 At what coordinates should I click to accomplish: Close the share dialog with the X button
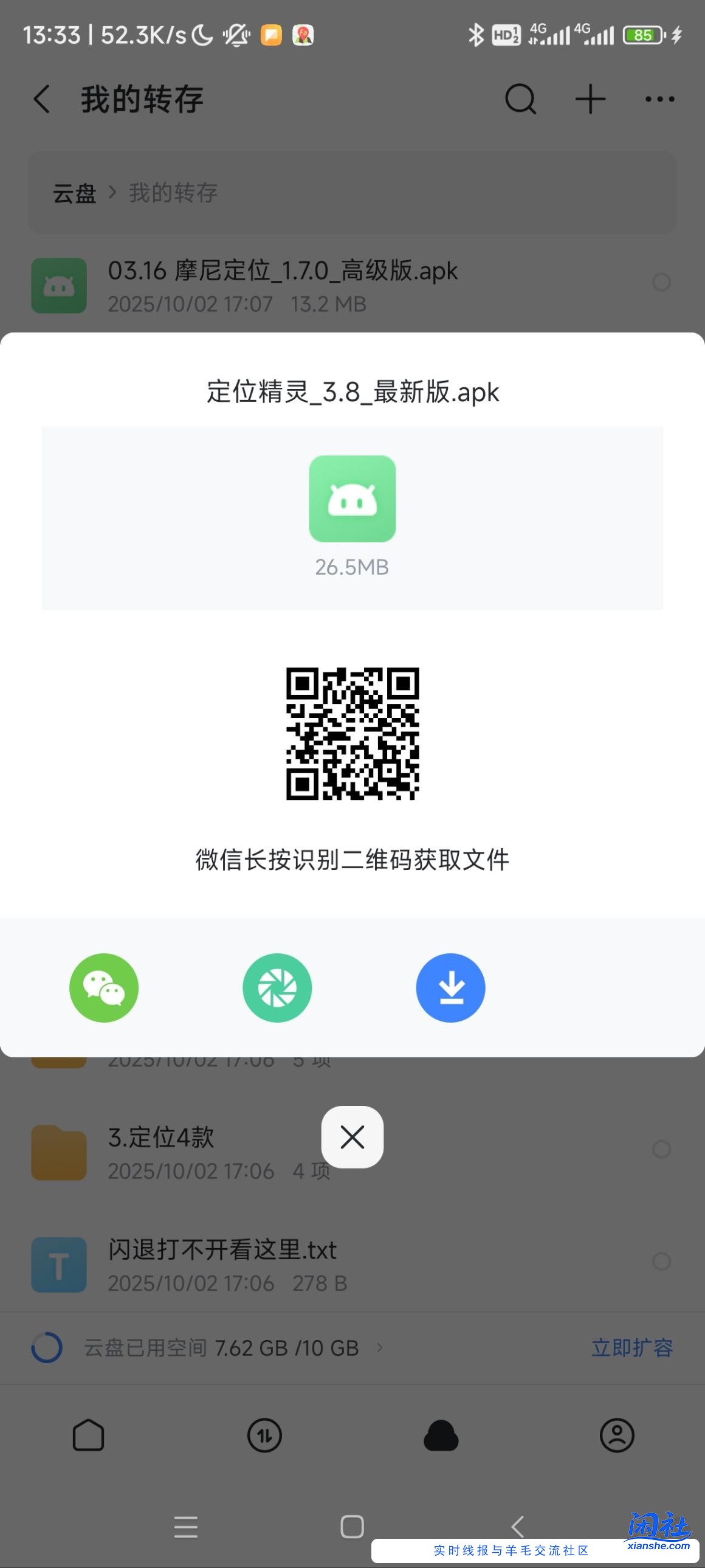point(352,1138)
